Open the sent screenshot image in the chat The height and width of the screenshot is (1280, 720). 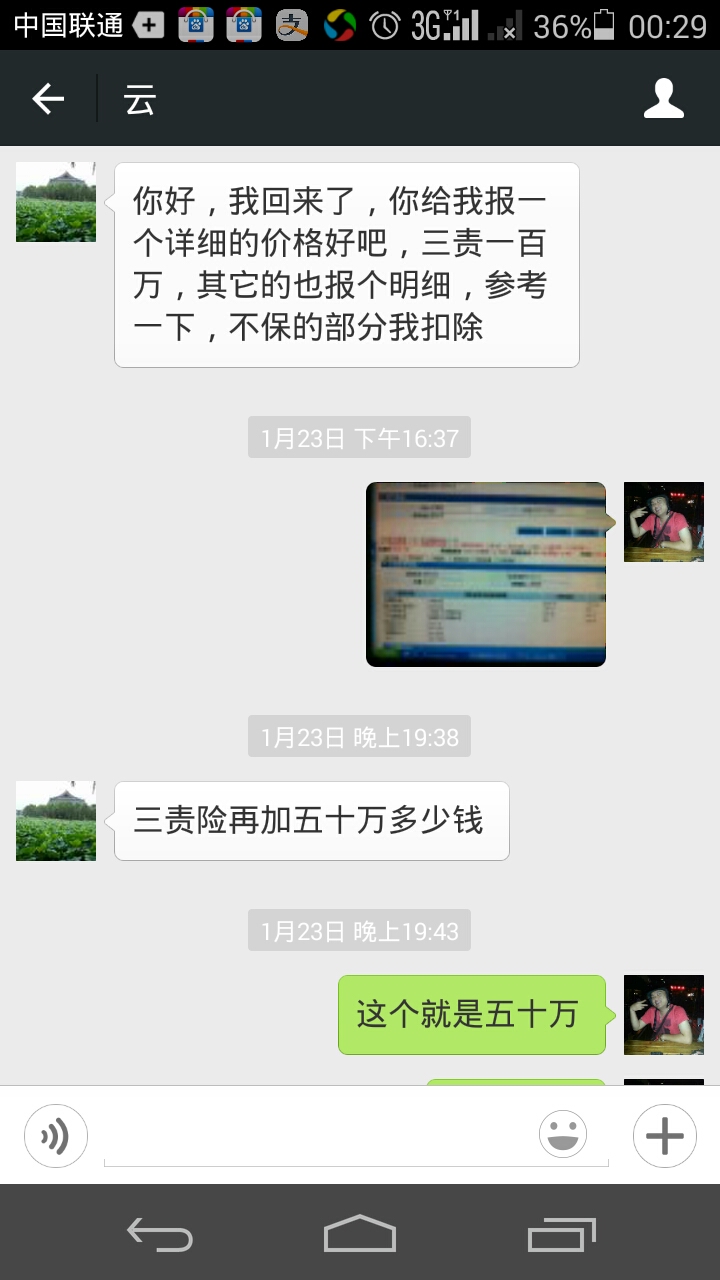coord(486,574)
